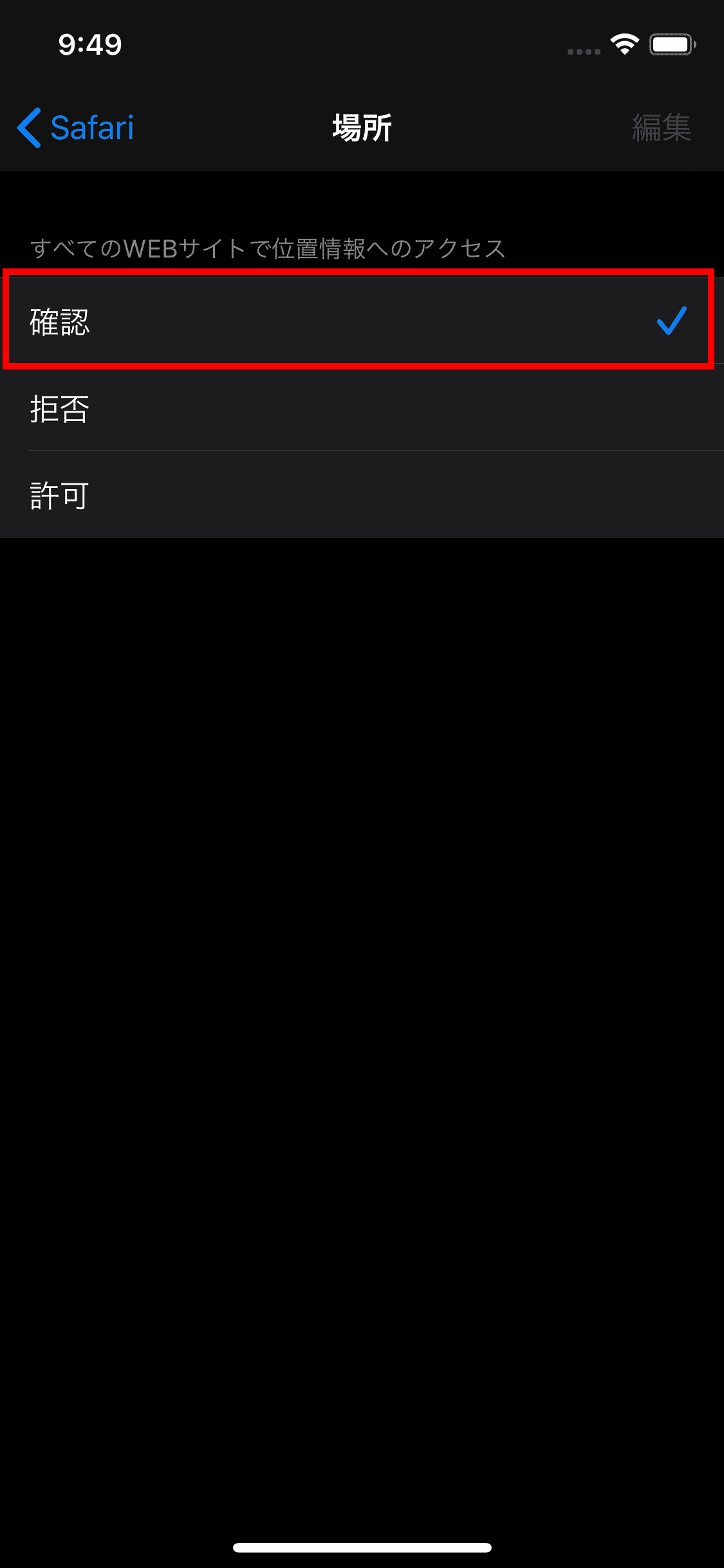Tap the Safari back navigation arrow icon
The width and height of the screenshot is (724, 1568).
coord(28,127)
